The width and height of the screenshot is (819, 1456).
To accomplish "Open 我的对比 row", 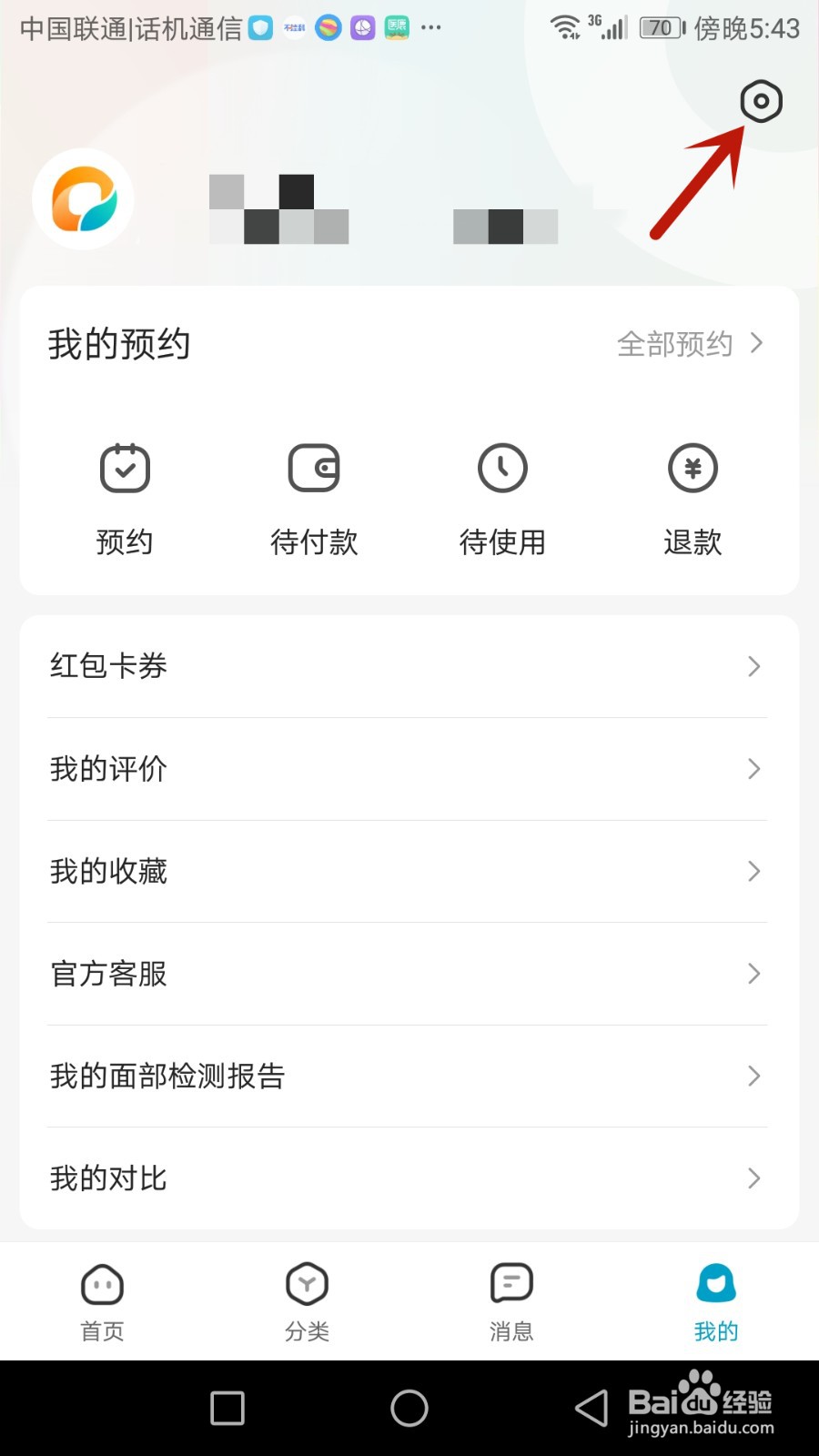I will coord(408,1178).
